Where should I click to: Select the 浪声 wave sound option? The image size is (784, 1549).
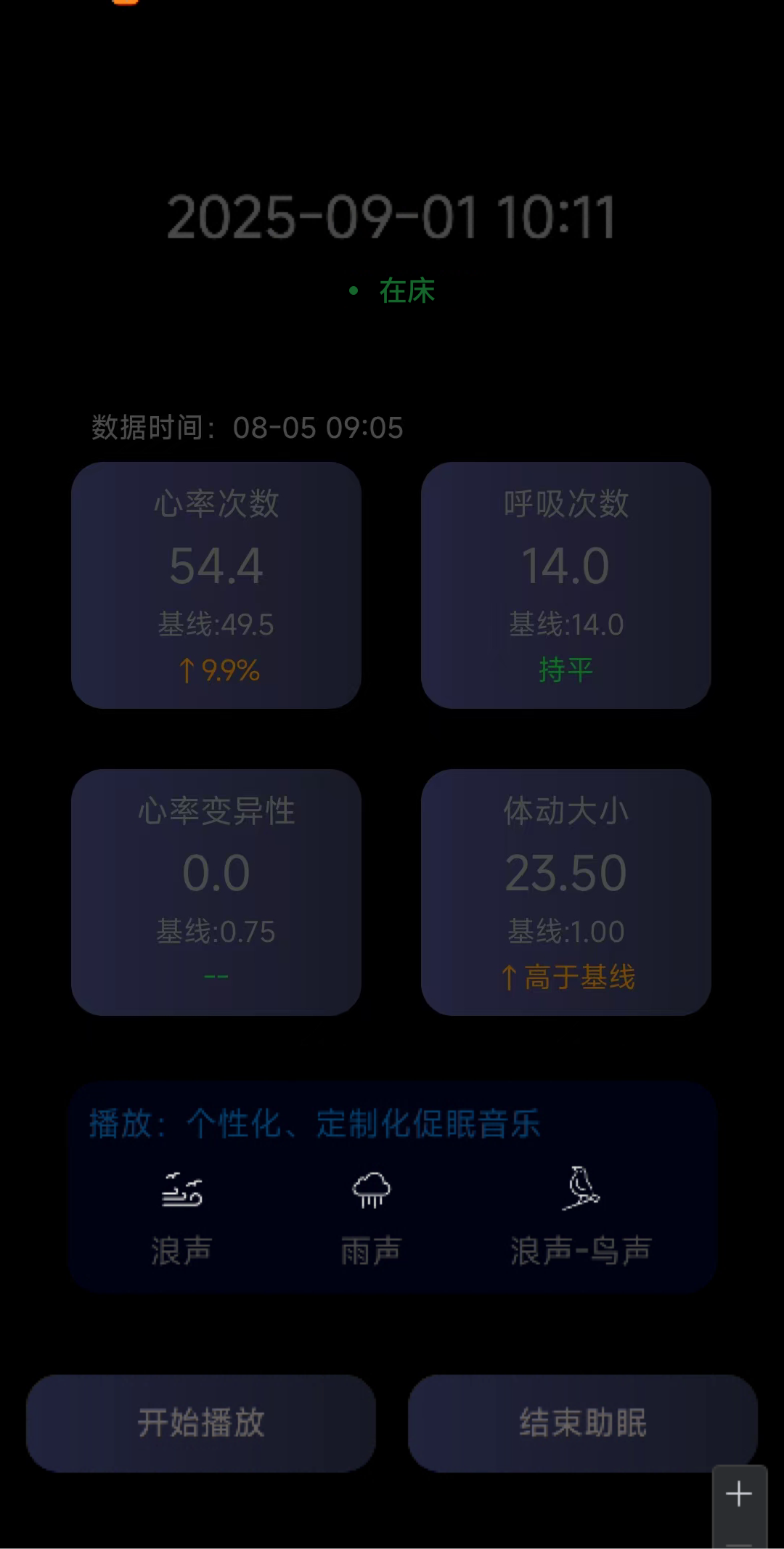click(x=181, y=1216)
